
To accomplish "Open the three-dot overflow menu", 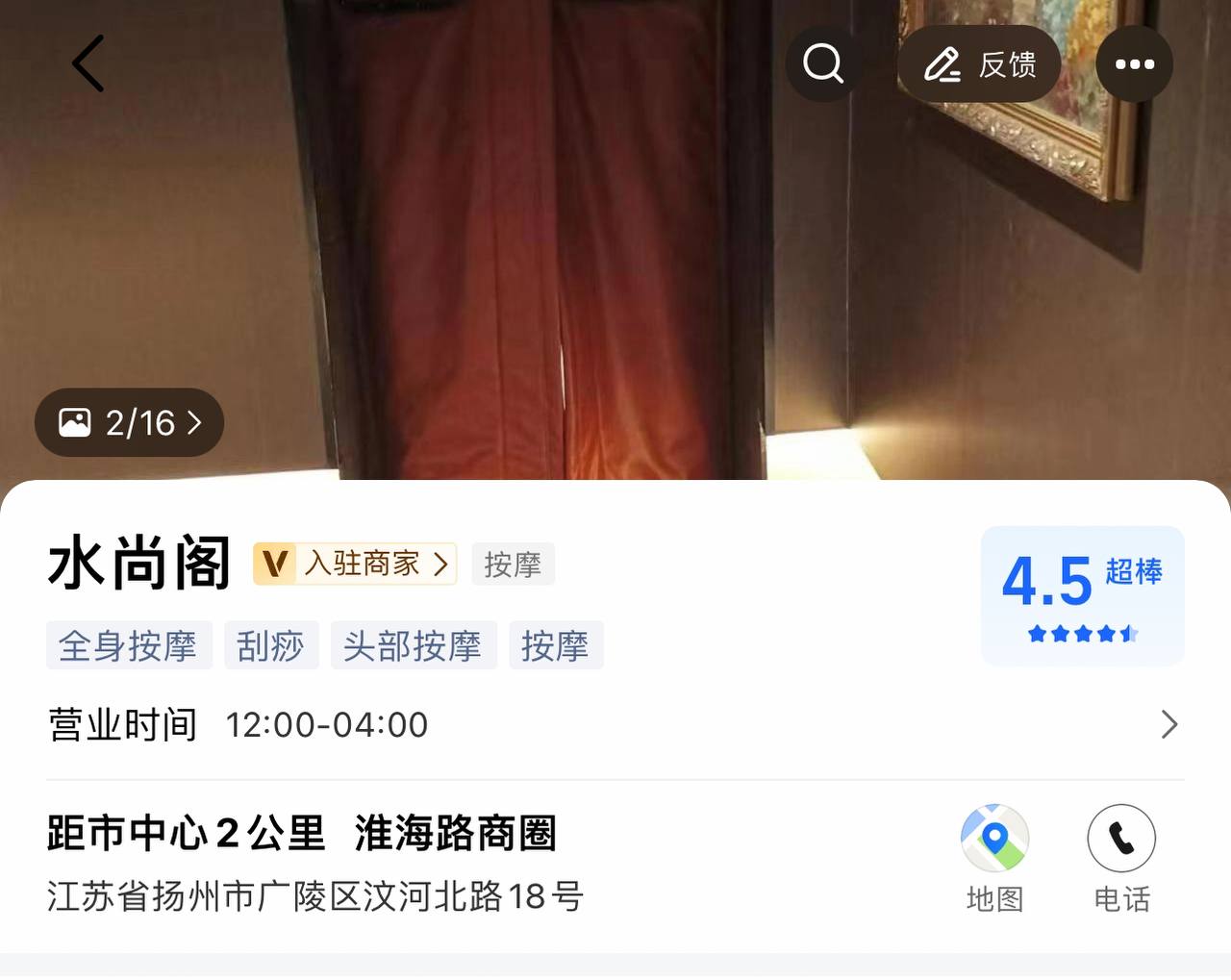I will (x=1135, y=64).
